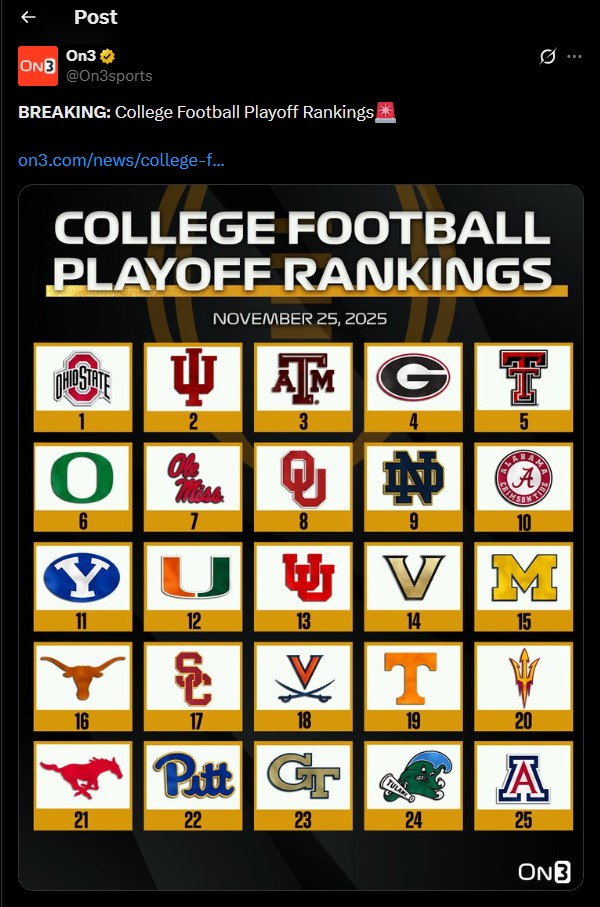This screenshot has width=600, height=907.
Task: Go back using the arrow
Action: [x=28, y=17]
